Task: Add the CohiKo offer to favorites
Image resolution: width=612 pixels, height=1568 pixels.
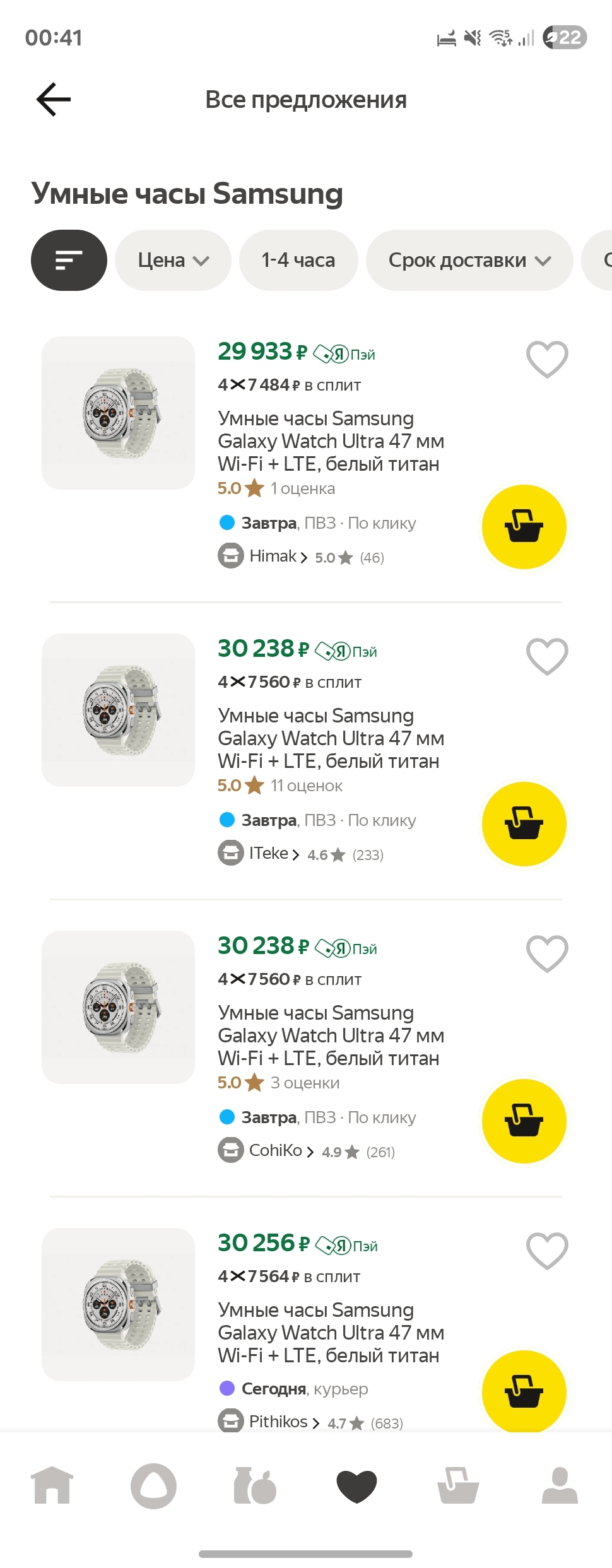Action: 547,953
